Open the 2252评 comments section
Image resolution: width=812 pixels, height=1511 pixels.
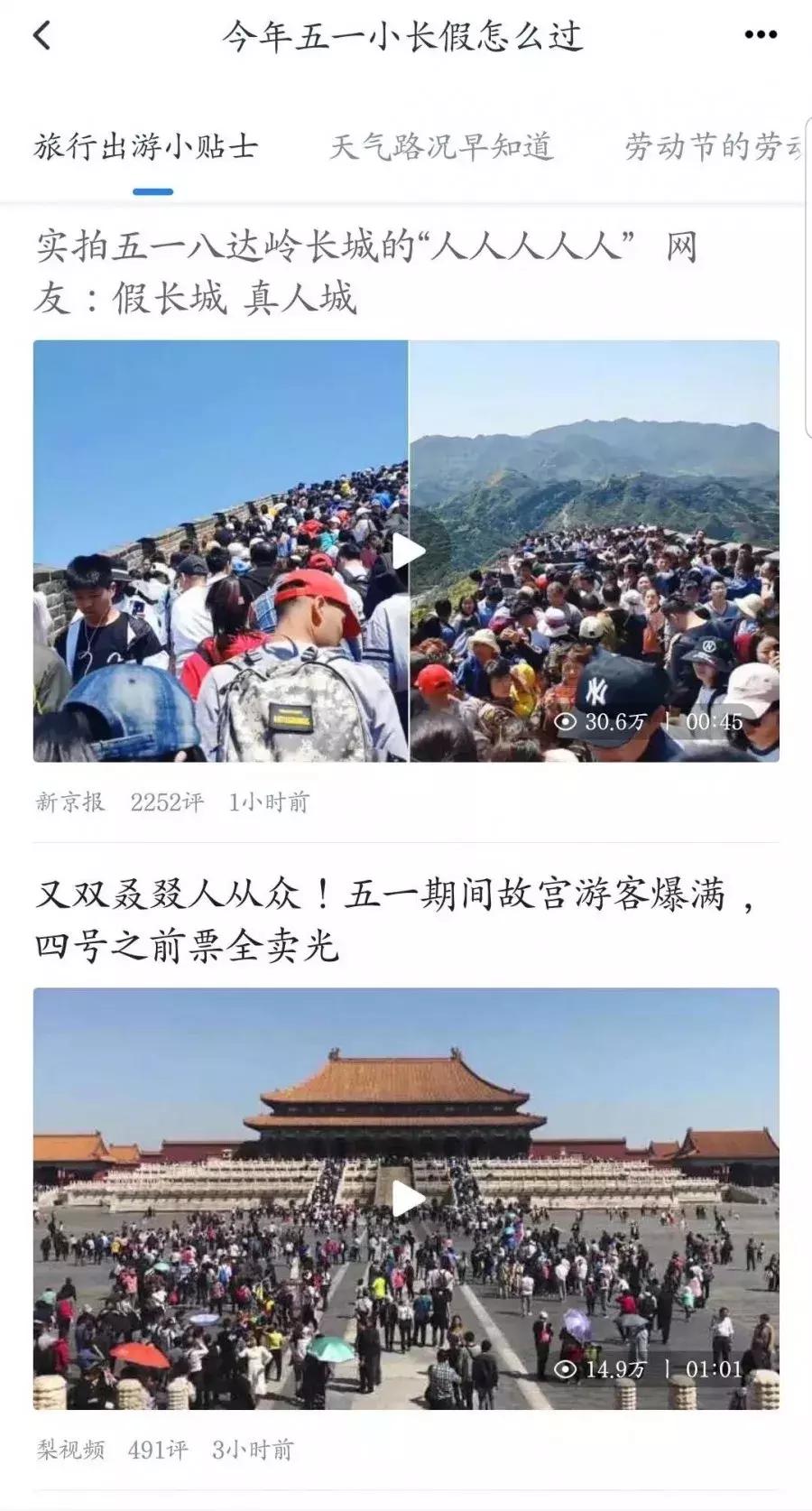[x=168, y=801]
